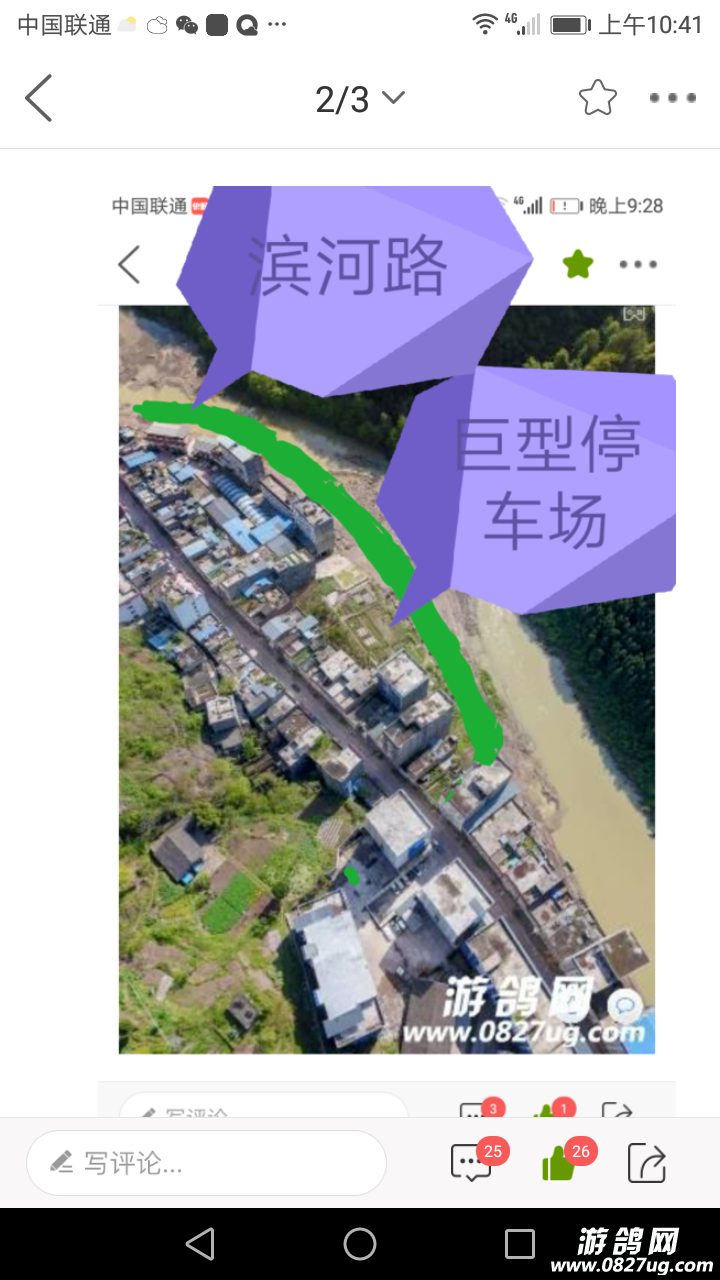View the 25 comments
Screen dimensions: 720x1280
472,1163
